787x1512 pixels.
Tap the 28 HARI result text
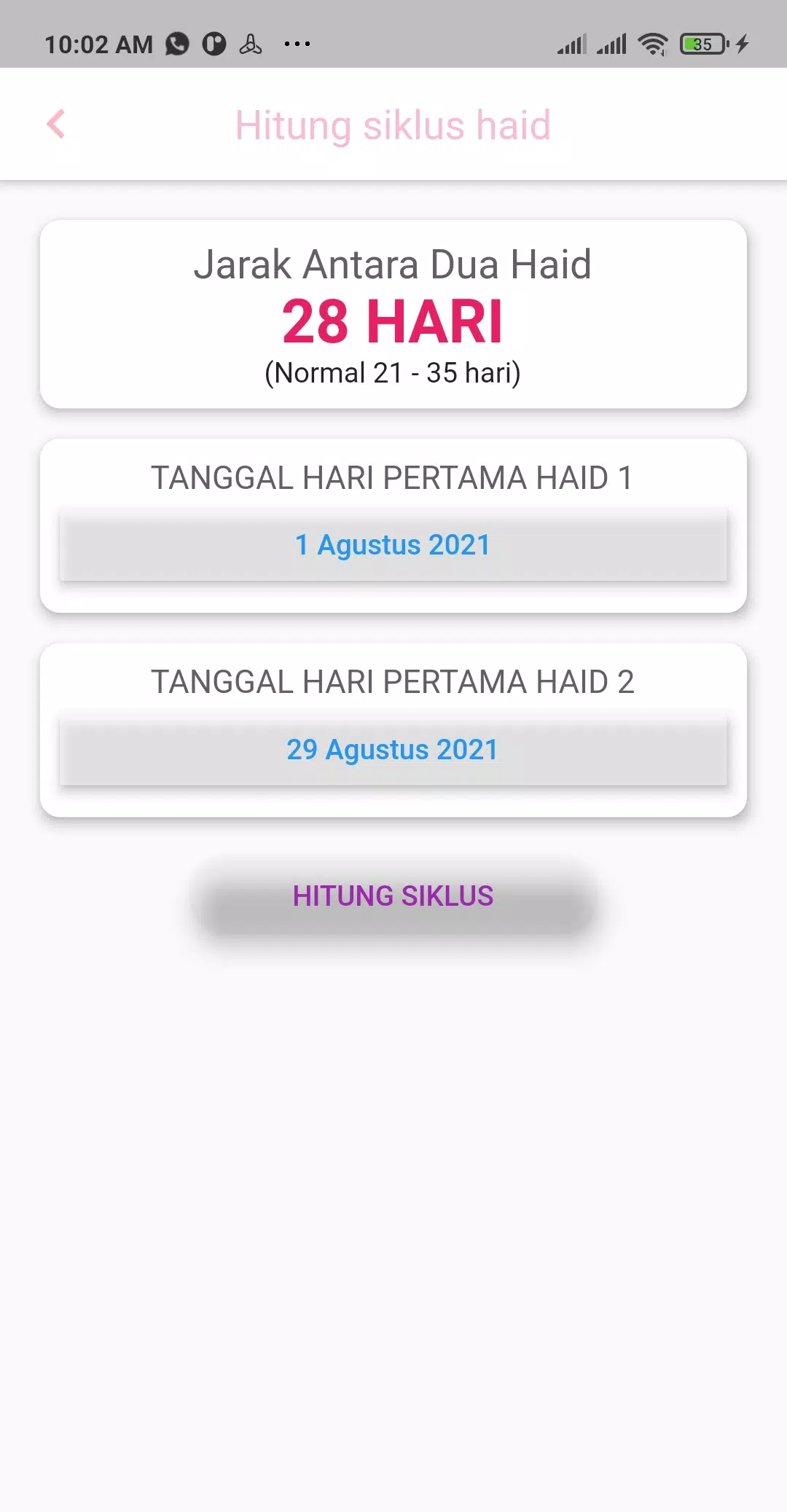click(392, 321)
